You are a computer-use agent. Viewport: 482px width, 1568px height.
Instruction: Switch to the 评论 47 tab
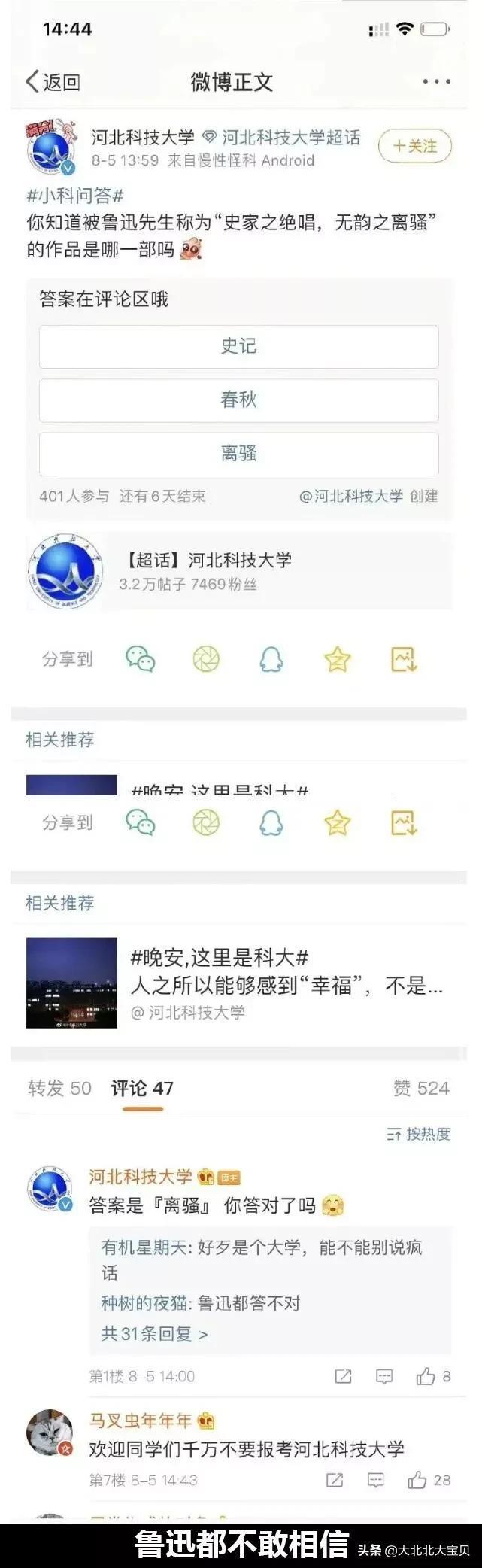click(x=142, y=1089)
